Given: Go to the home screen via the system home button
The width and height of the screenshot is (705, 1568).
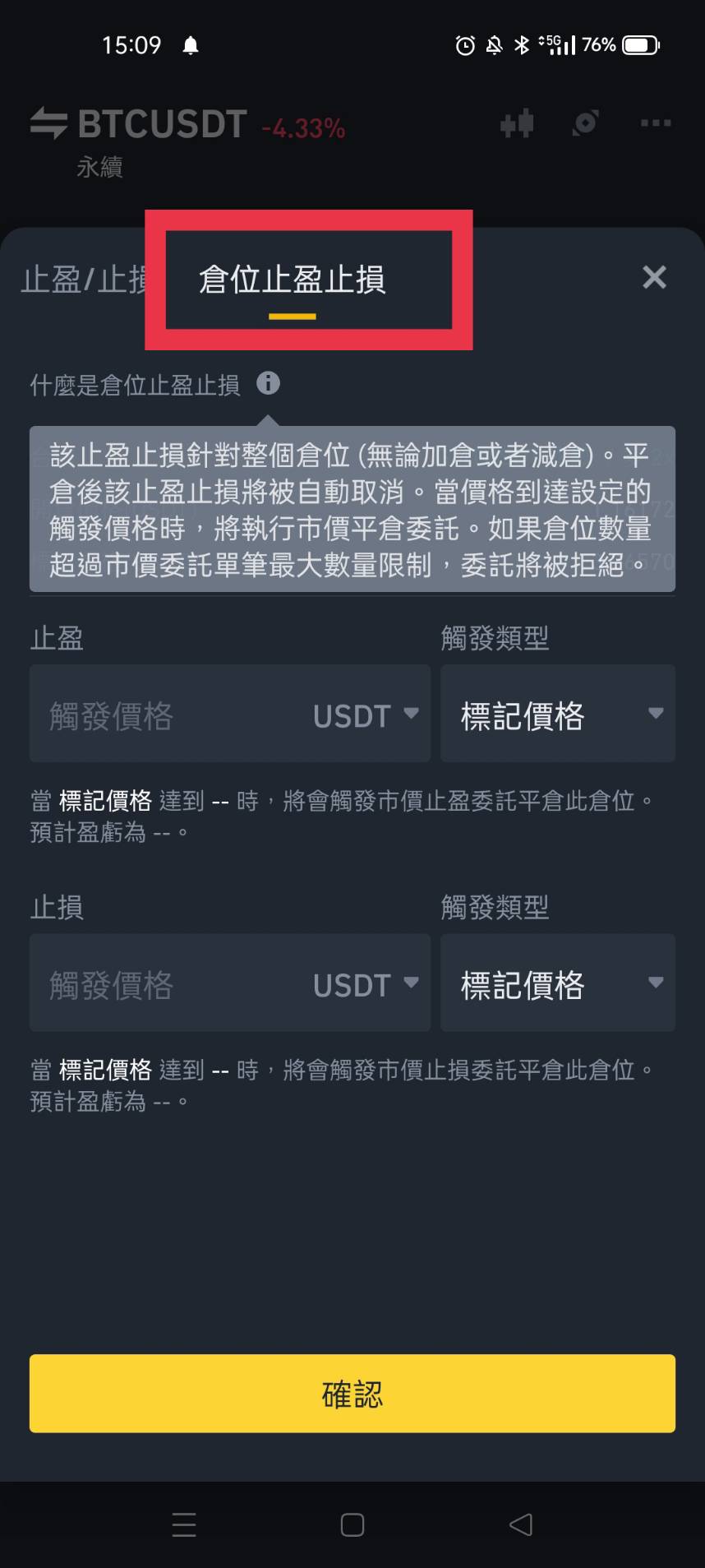Looking at the screenshot, I should [x=352, y=1524].
